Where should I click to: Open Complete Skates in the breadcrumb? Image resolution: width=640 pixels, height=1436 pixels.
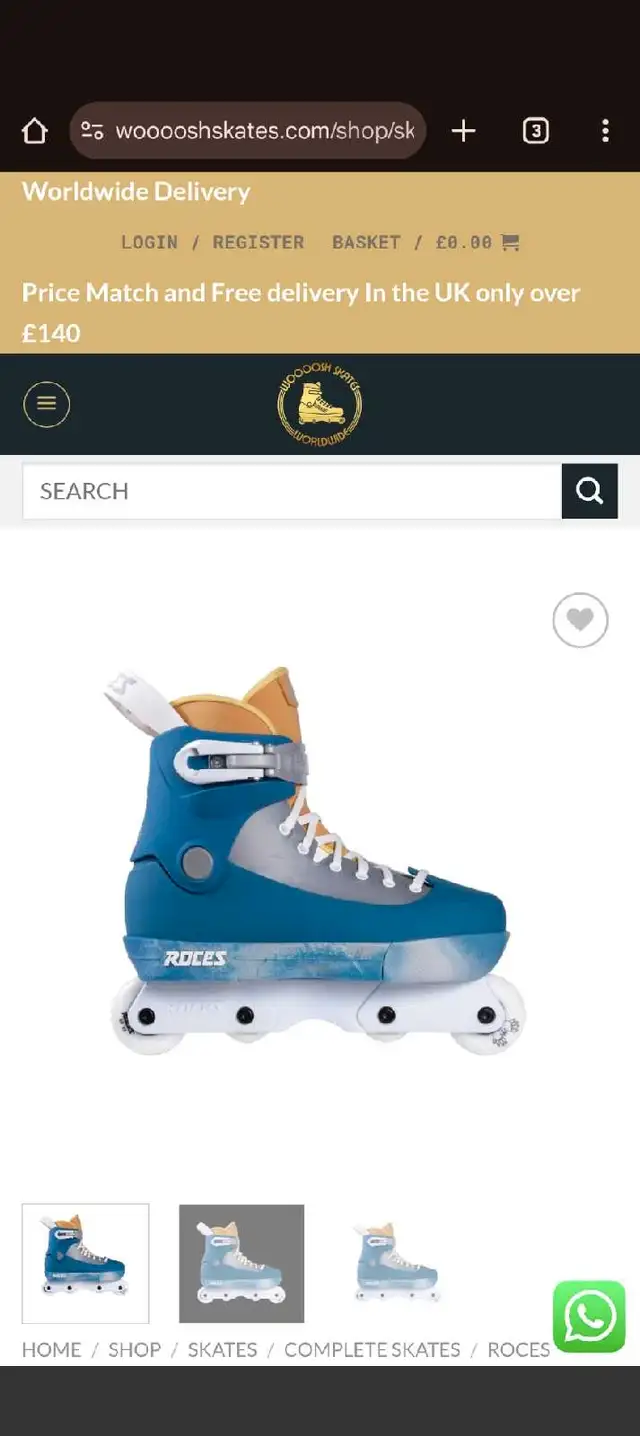[x=372, y=1350]
